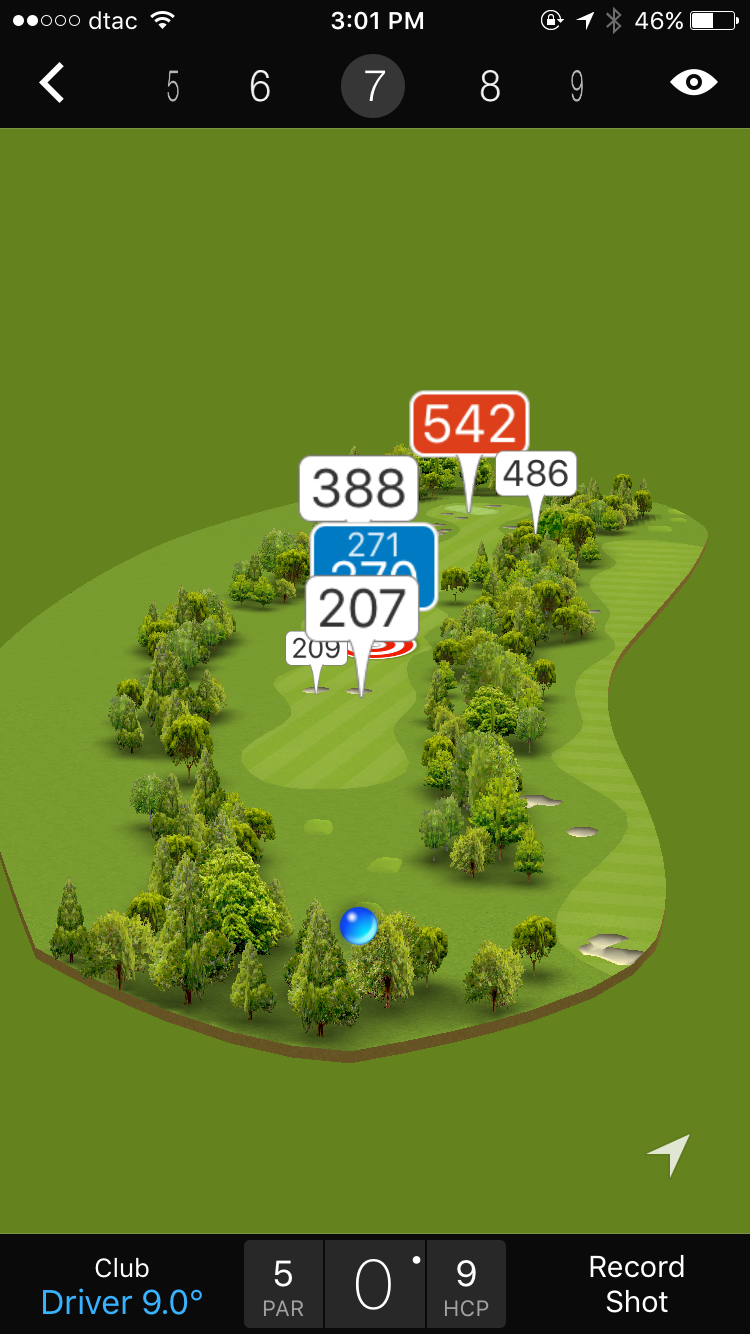Open the score box showing 0
Screen dimensions: 750x1334
[x=374, y=1284]
